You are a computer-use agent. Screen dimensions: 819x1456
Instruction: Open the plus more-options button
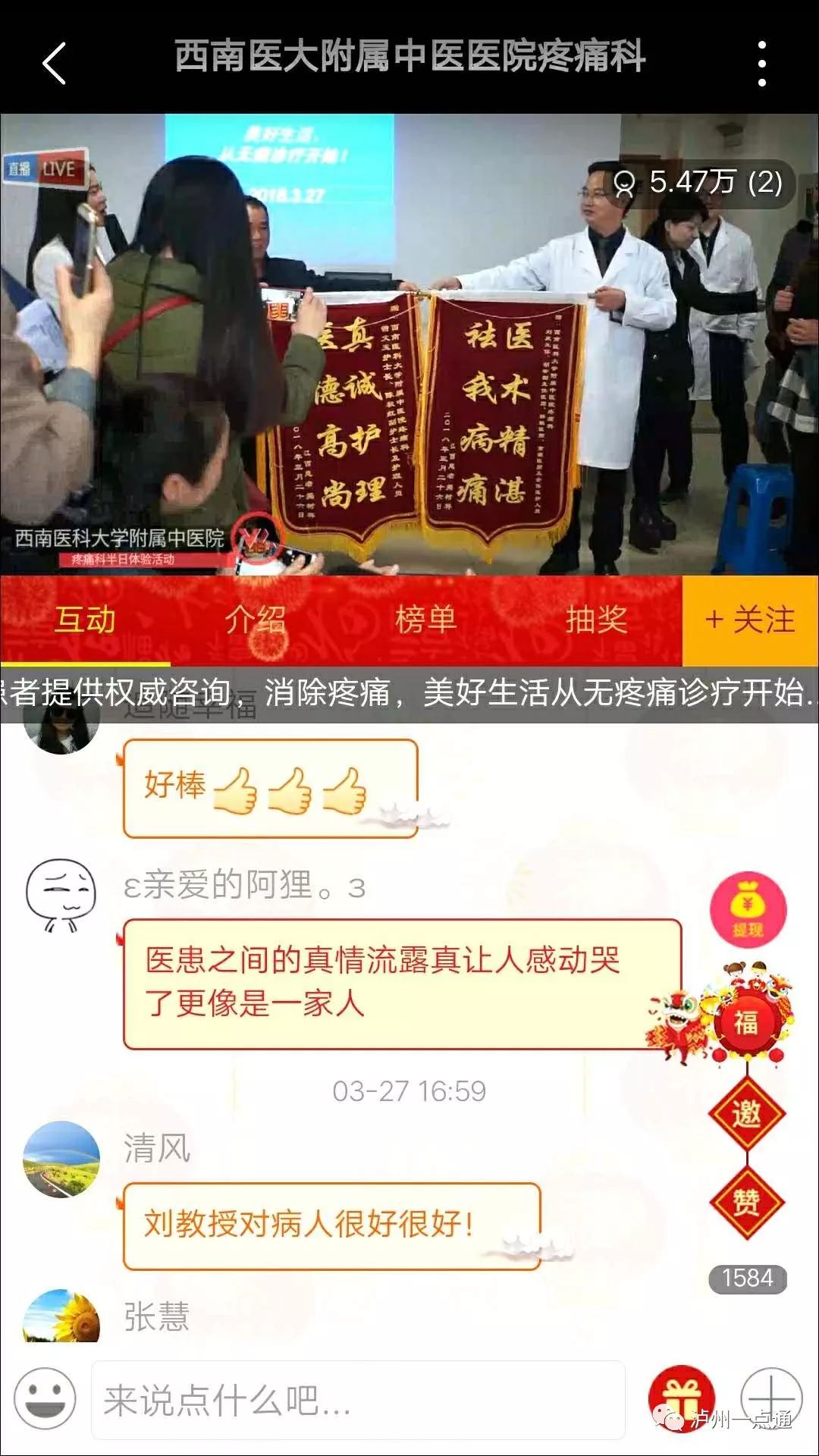(x=771, y=1398)
